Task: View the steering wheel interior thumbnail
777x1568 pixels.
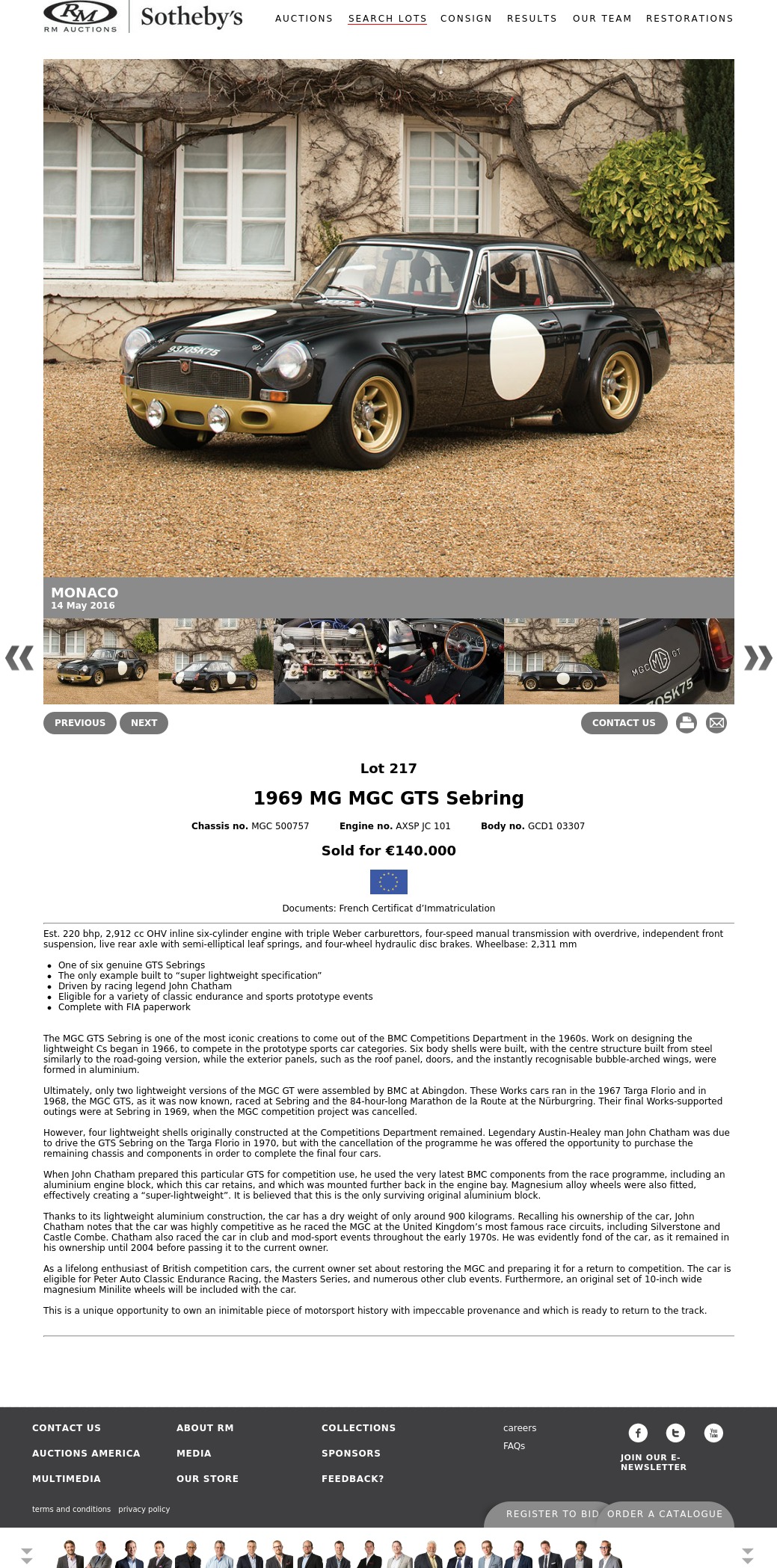Action: pyautogui.click(x=446, y=661)
